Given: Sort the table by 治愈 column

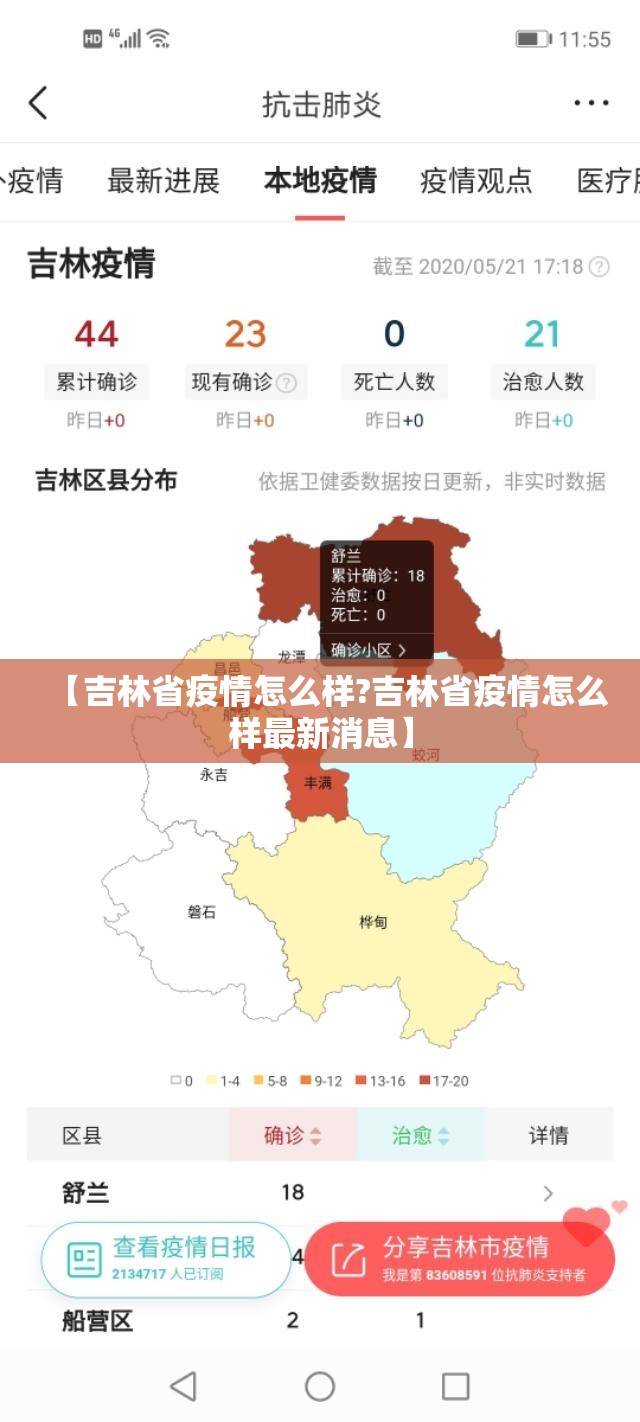Looking at the screenshot, I should (420, 1135).
